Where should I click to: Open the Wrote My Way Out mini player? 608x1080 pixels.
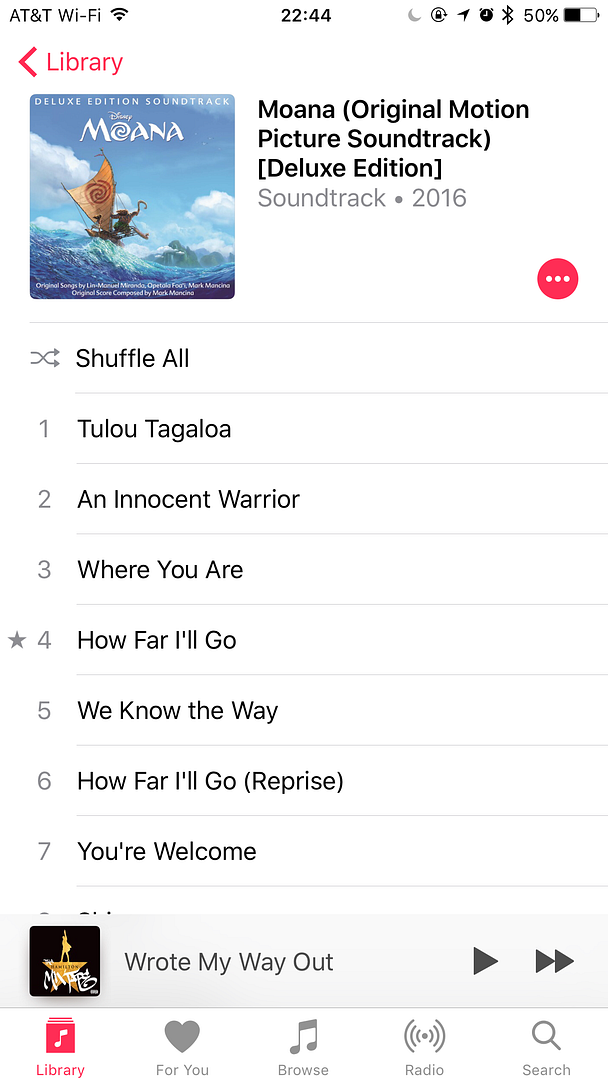click(x=228, y=962)
